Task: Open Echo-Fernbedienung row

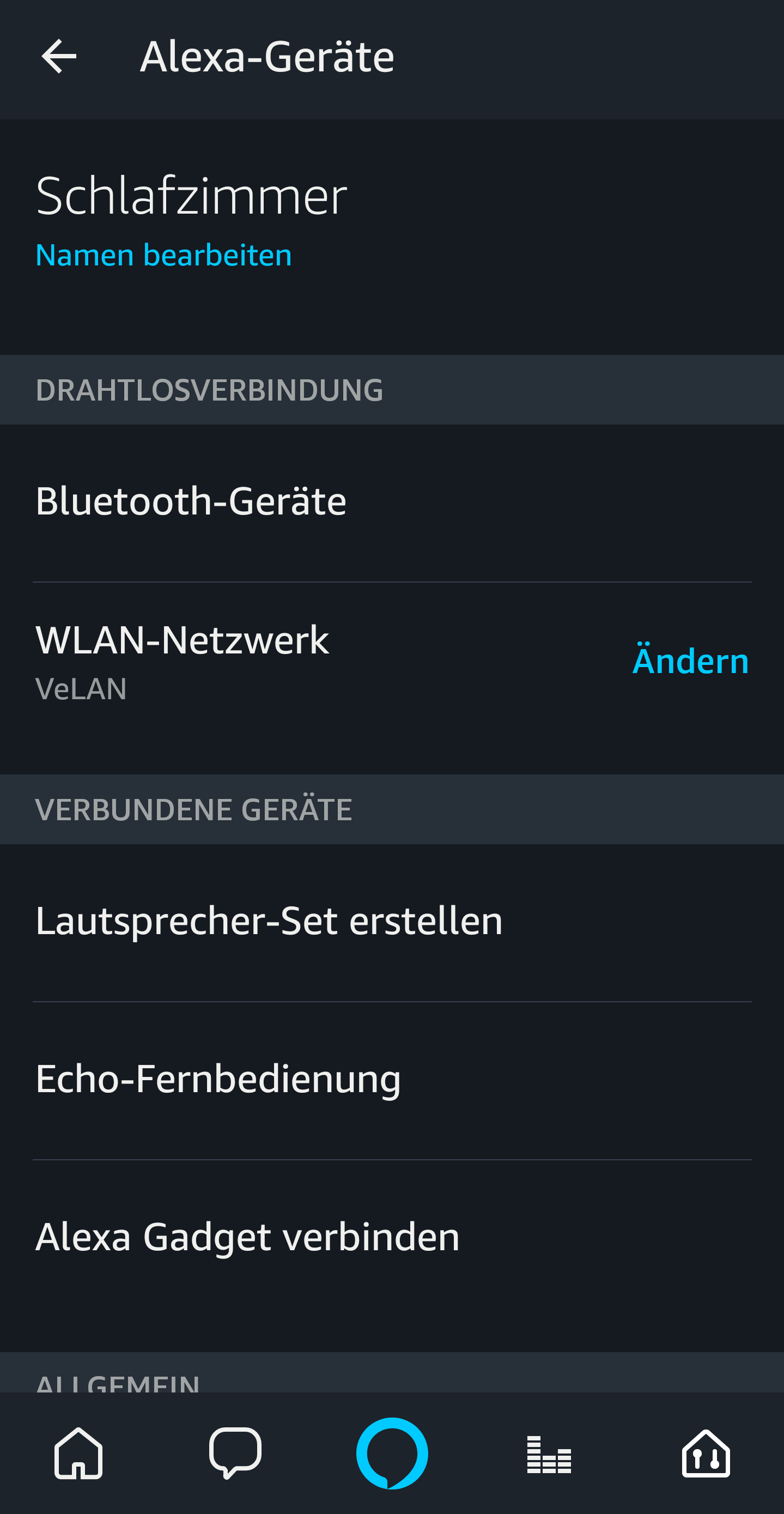Action: [x=392, y=1080]
